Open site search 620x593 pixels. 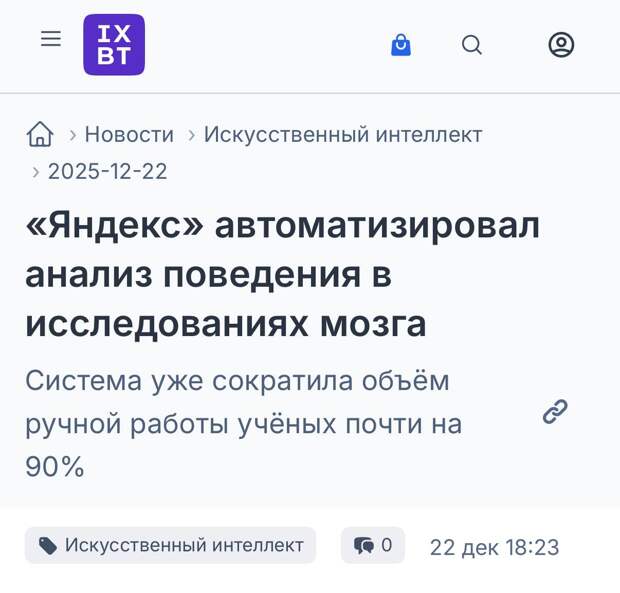472,45
